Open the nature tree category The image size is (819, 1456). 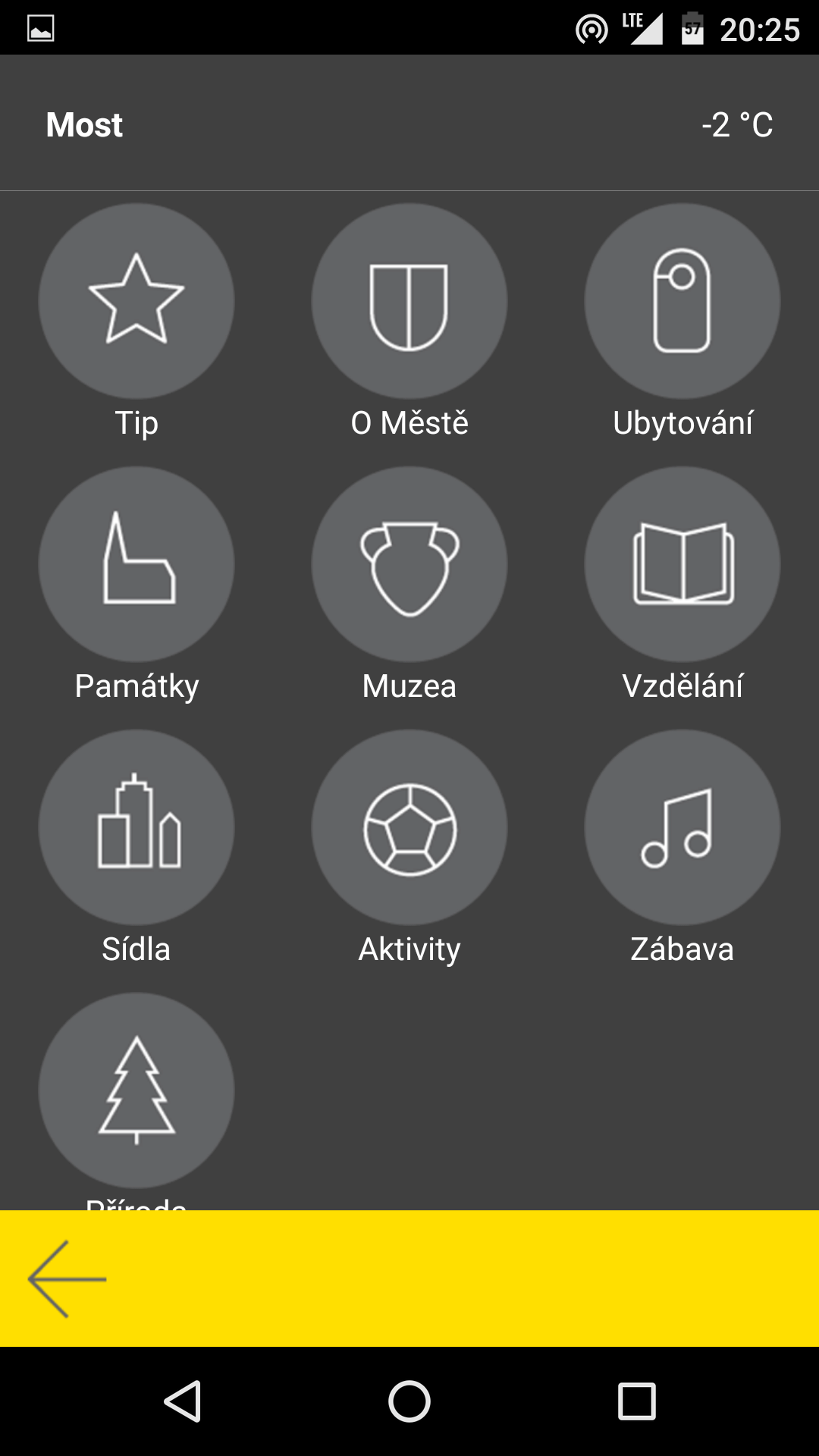click(136, 1090)
